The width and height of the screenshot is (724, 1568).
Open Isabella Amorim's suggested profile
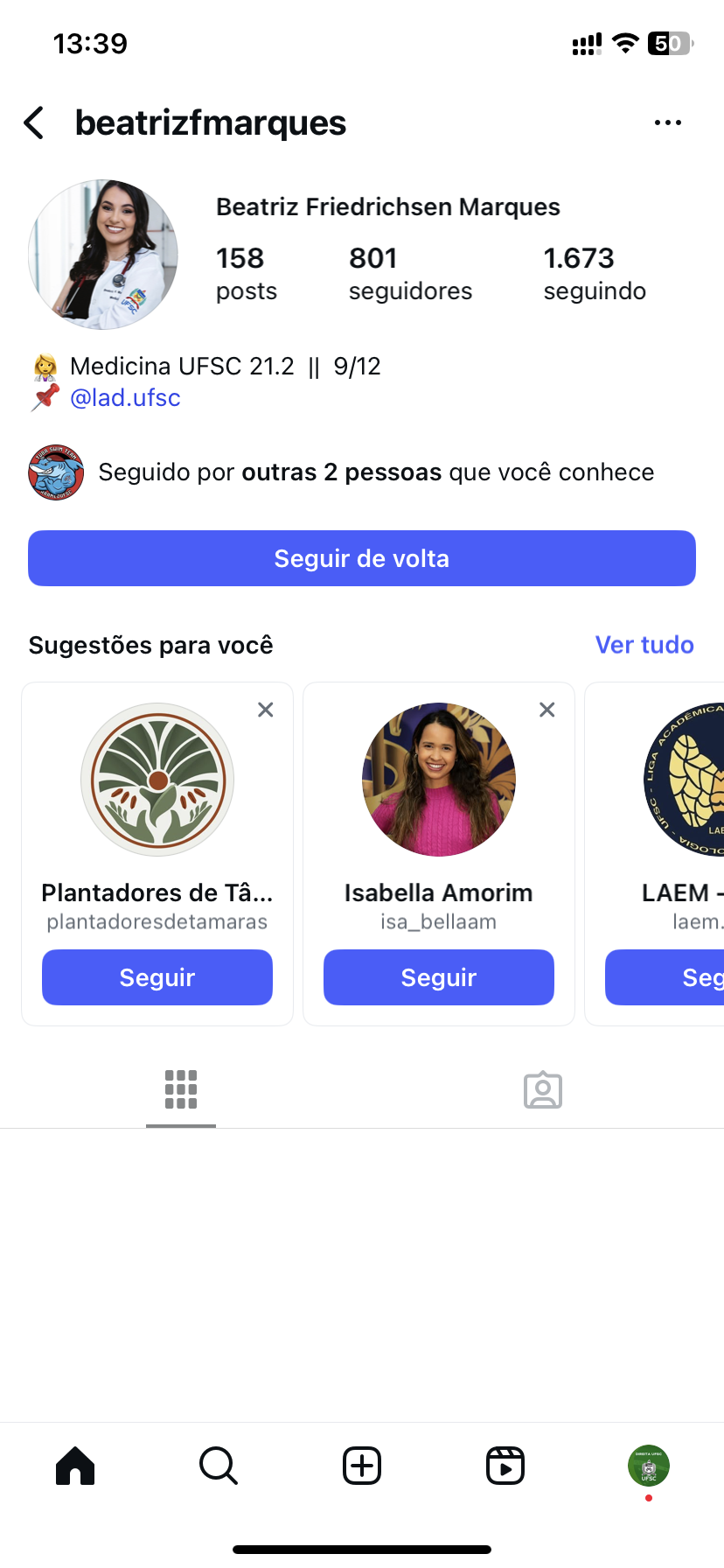point(439,780)
